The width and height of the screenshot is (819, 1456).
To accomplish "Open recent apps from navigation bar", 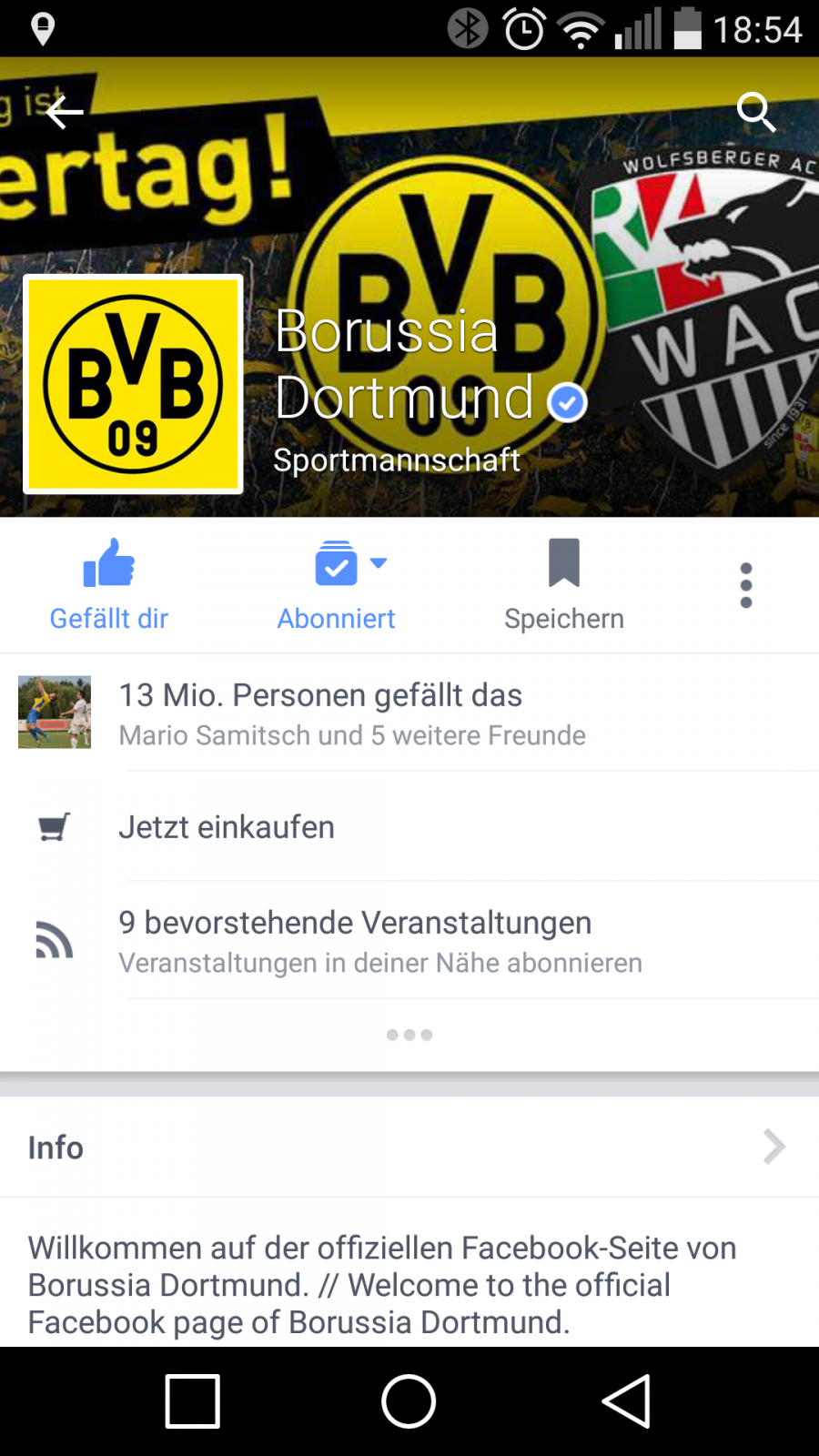I will point(192,1401).
